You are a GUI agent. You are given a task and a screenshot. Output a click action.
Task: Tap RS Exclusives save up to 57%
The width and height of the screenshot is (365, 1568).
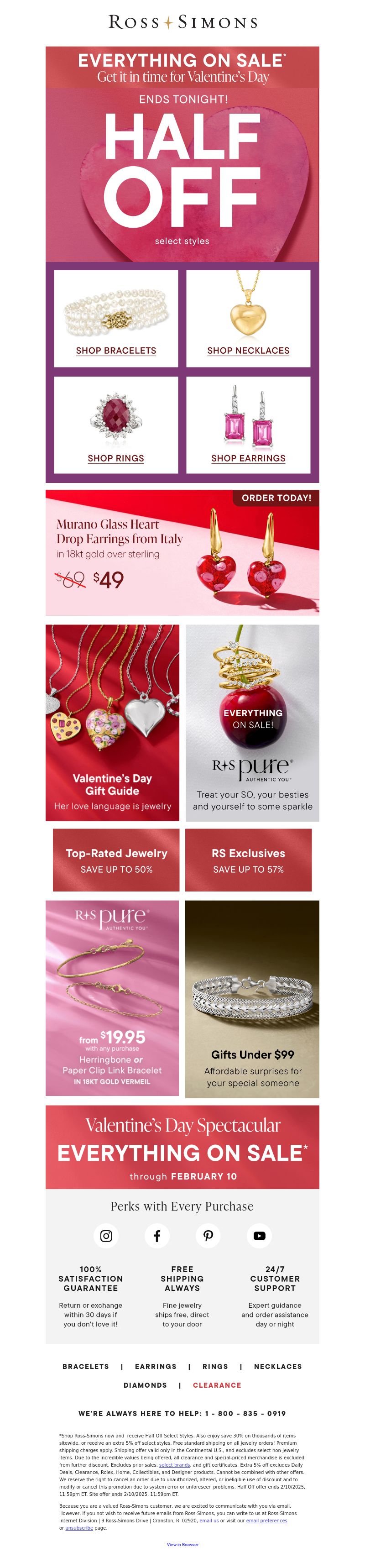point(248,860)
